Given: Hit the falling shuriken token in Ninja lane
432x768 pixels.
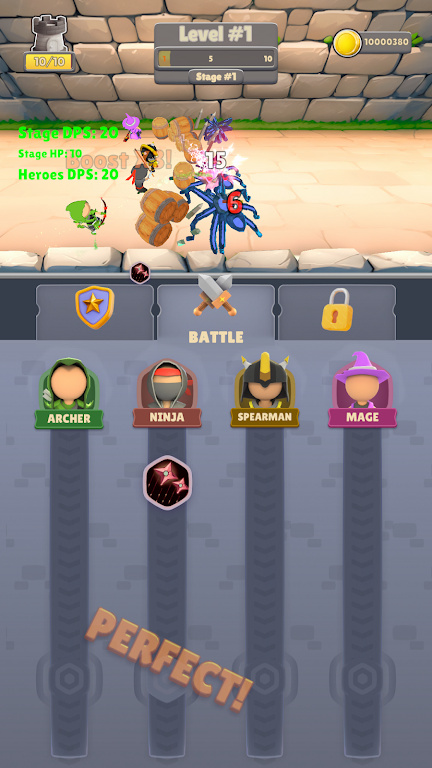Looking at the screenshot, I should pyautogui.click(x=168, y=482).
